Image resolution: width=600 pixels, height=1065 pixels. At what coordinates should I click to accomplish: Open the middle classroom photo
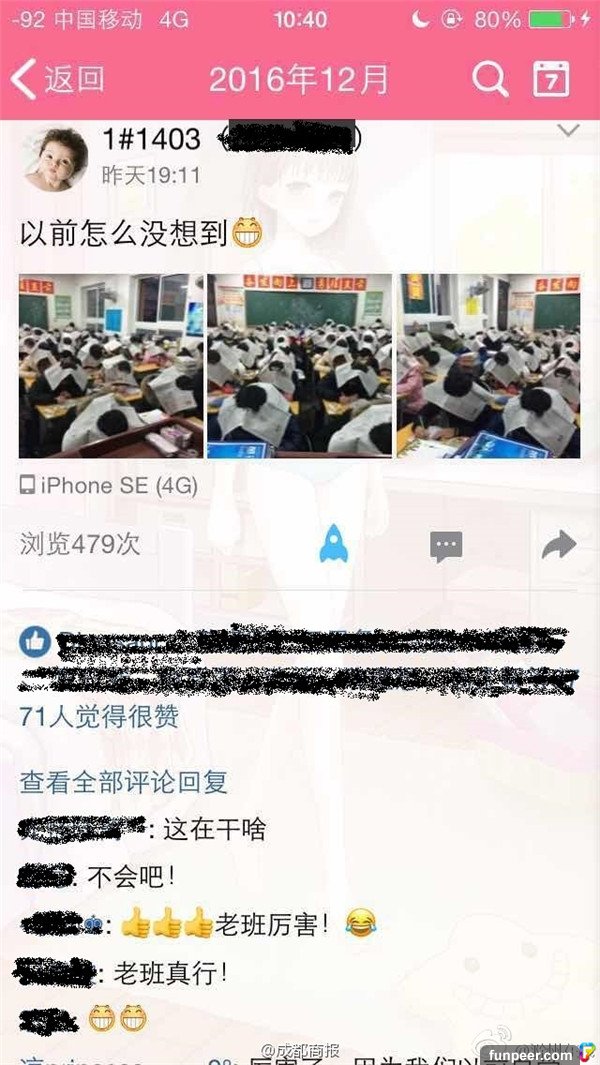click(x=299, y=366)
